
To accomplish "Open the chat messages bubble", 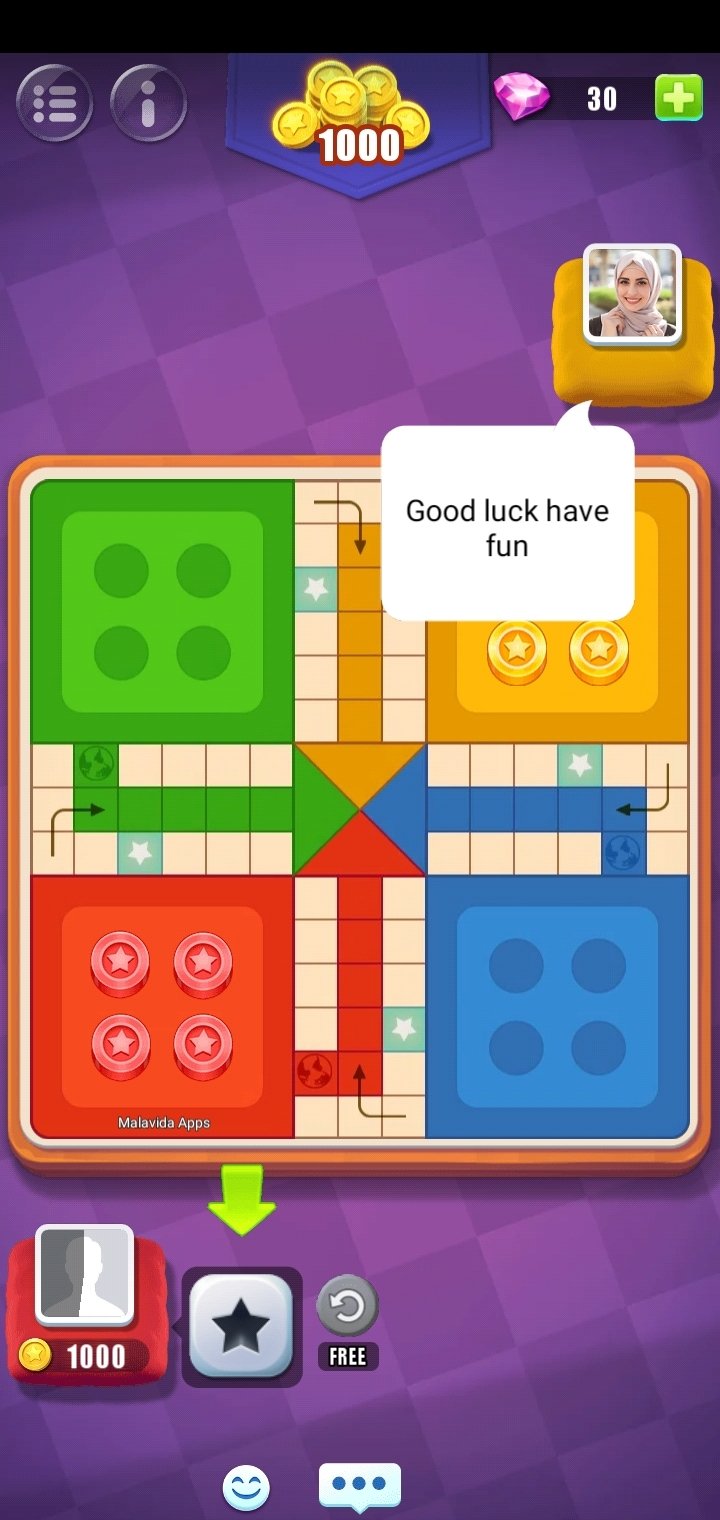I will coord(360,1486).
